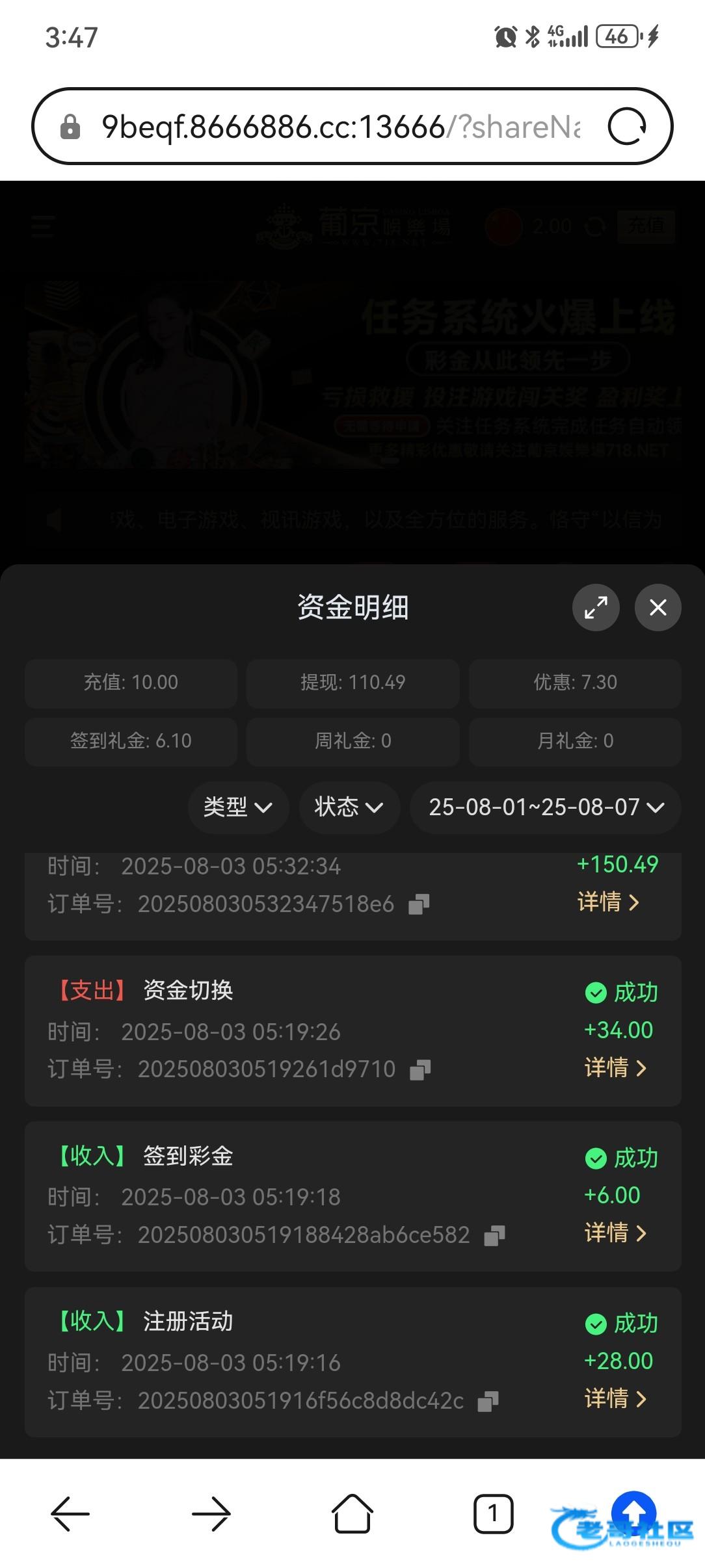Expand the 资金明细 panel to fullscreen
The width and height of the screenshot is (705, 1568).
[595, 607]
